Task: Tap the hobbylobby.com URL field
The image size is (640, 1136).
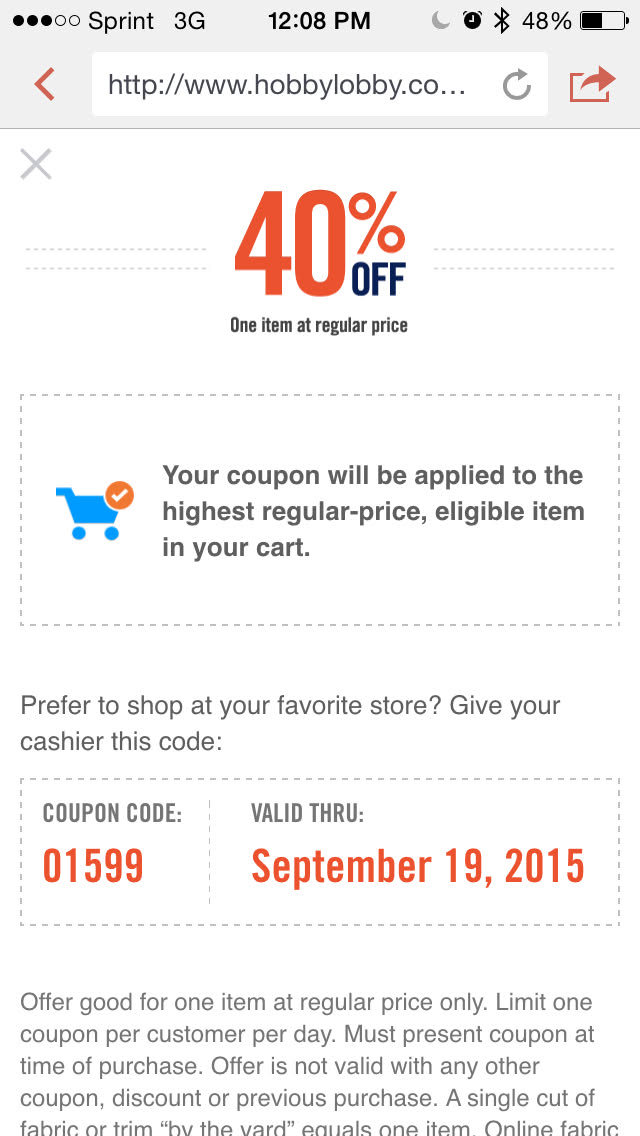Action: (x=290, y=85)
